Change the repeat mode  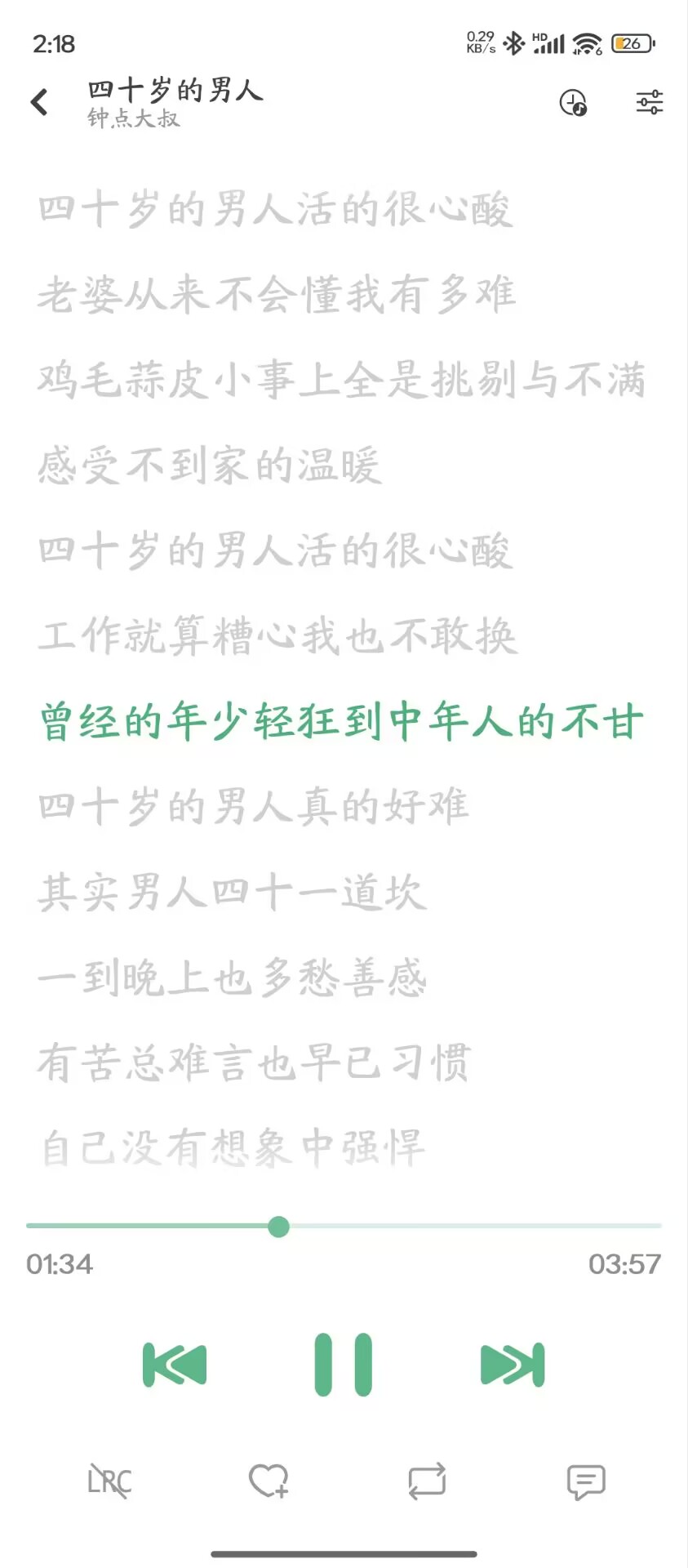point(427,1481)
